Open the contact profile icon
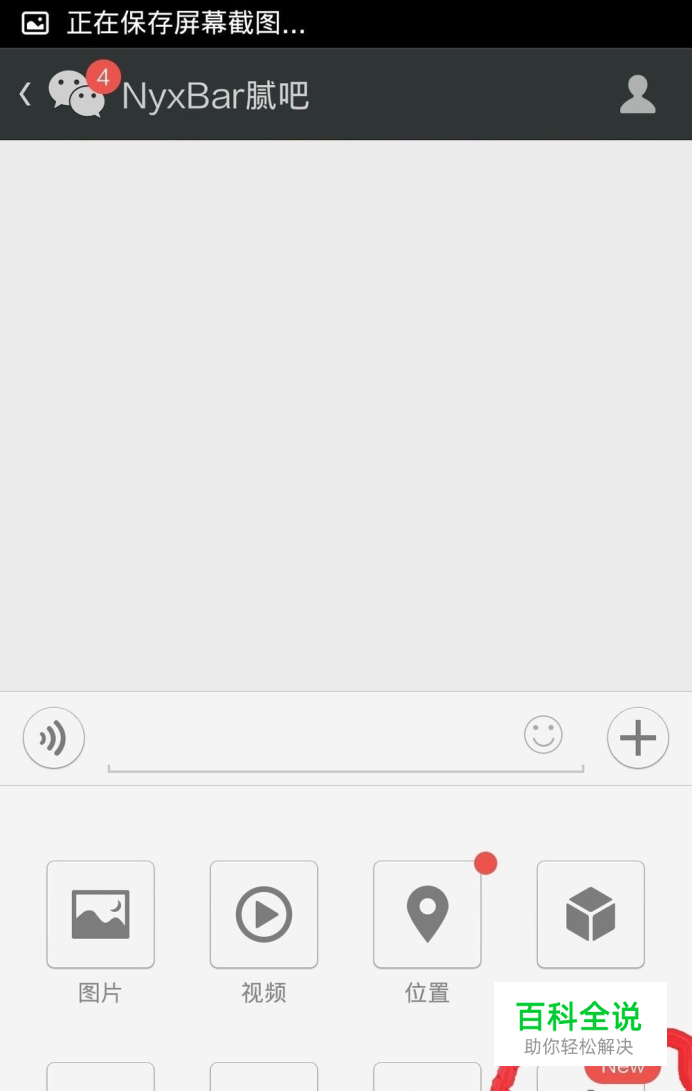 [637, 95]
